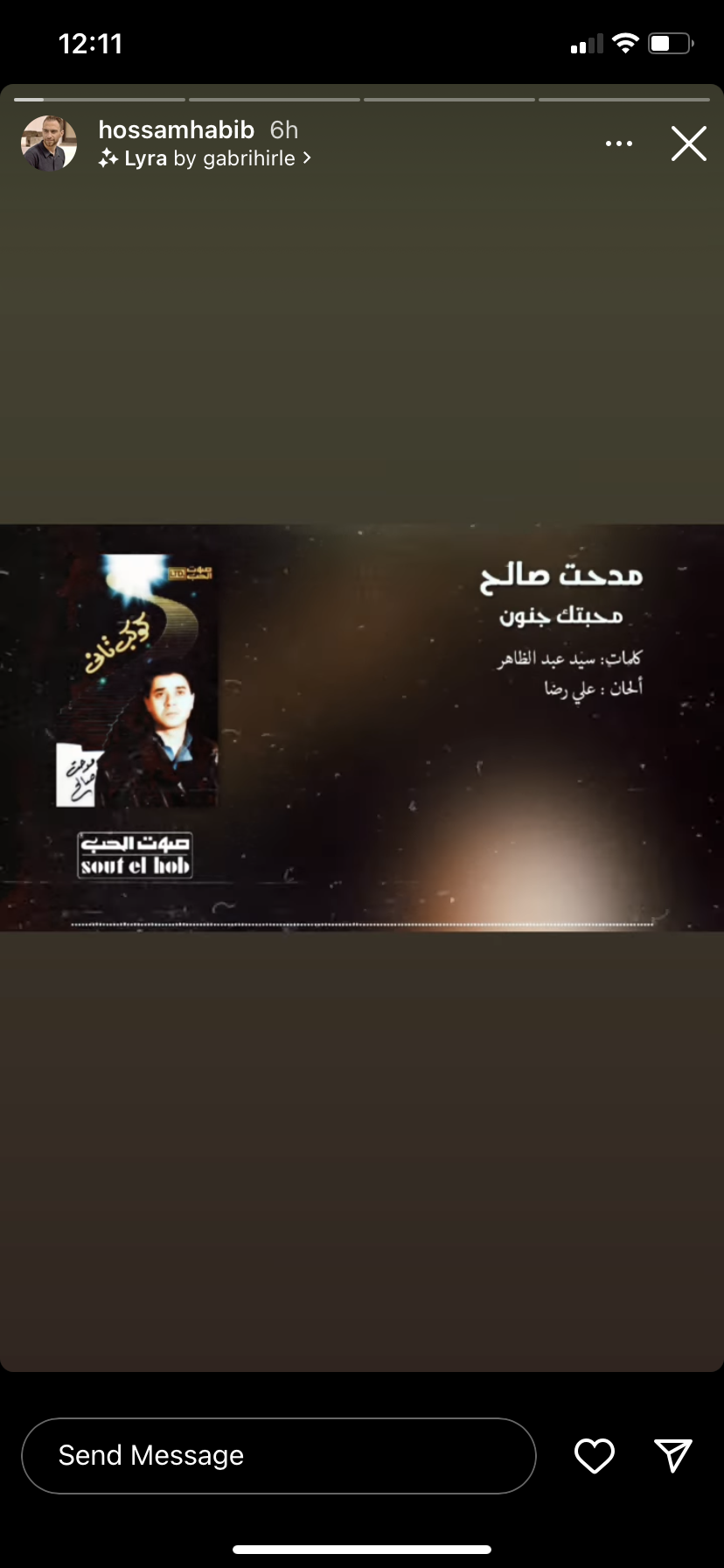
Task: Tap the Send Message field
Action: [x=278, y=1455]
